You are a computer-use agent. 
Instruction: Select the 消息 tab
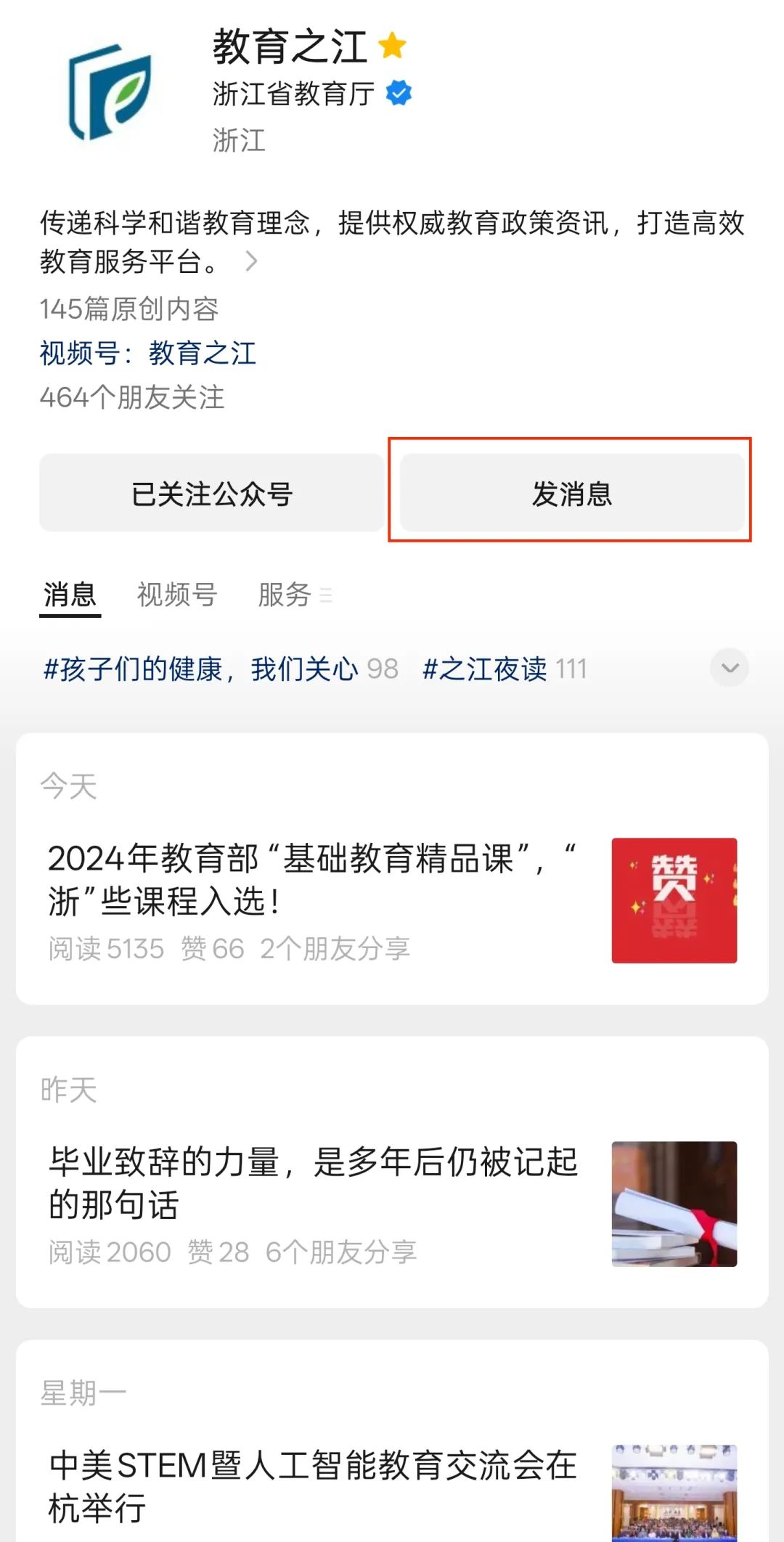point(70,595)
